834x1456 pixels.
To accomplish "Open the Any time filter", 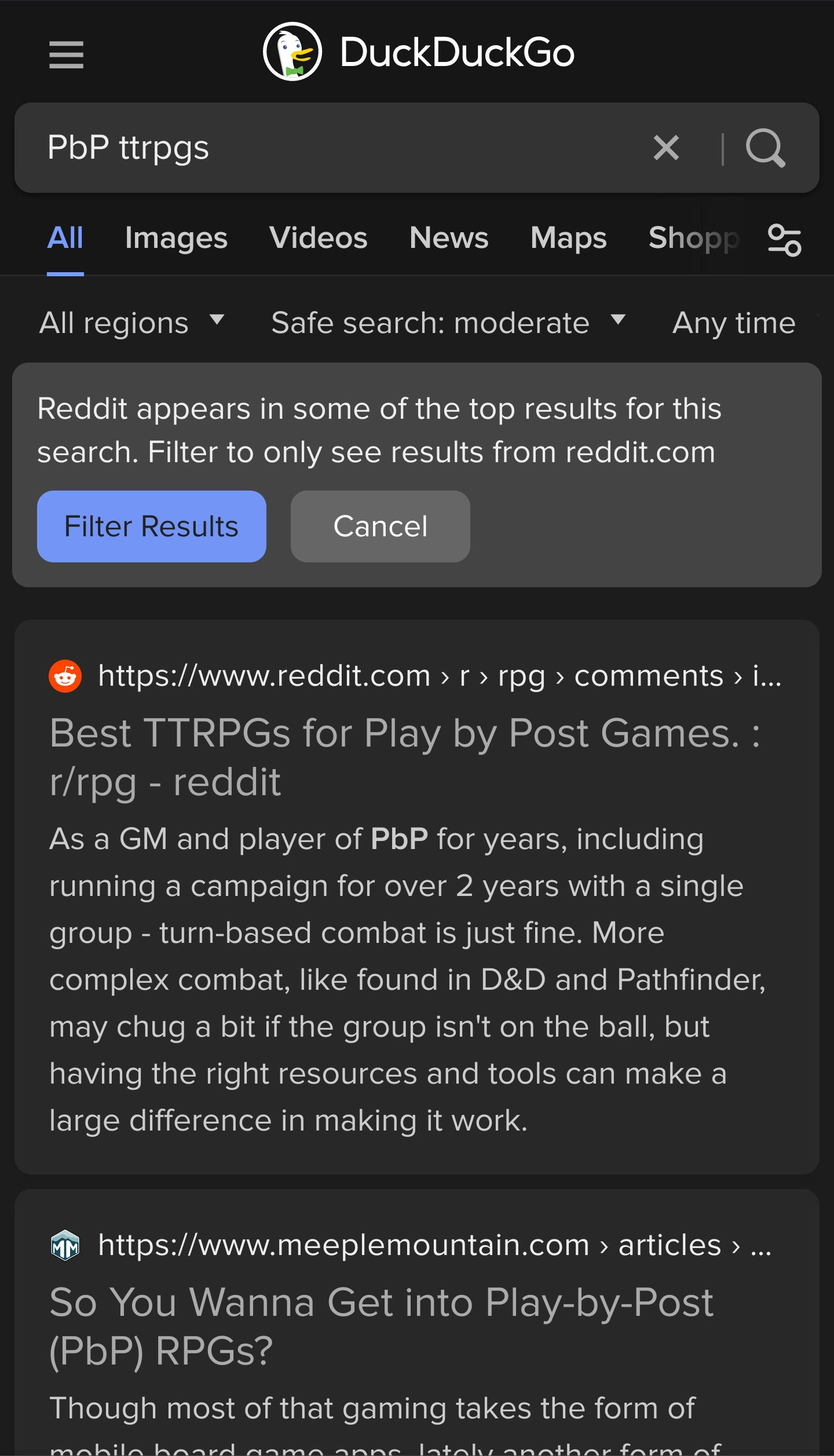I will click(734, 323).
